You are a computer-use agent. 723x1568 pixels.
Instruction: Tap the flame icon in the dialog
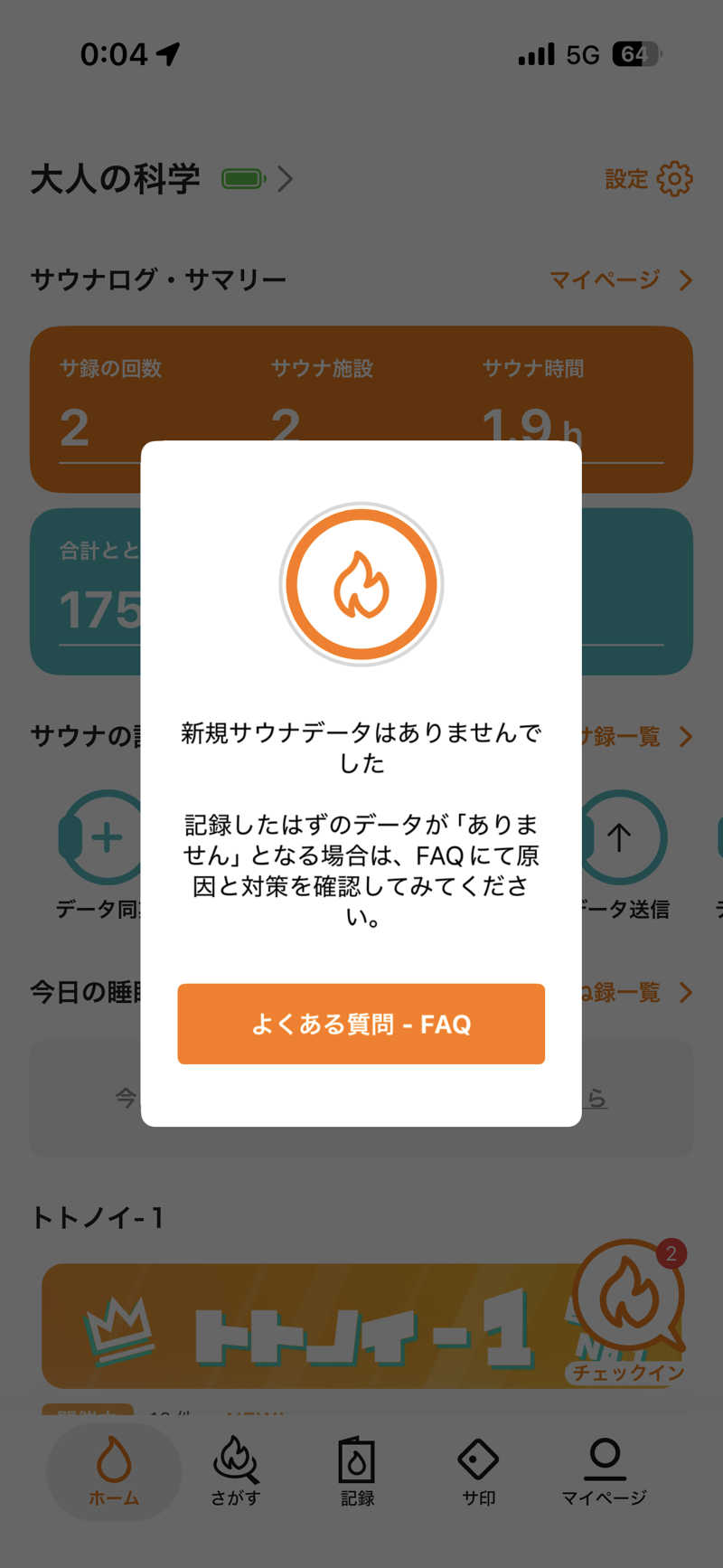[x=361, y=583]
